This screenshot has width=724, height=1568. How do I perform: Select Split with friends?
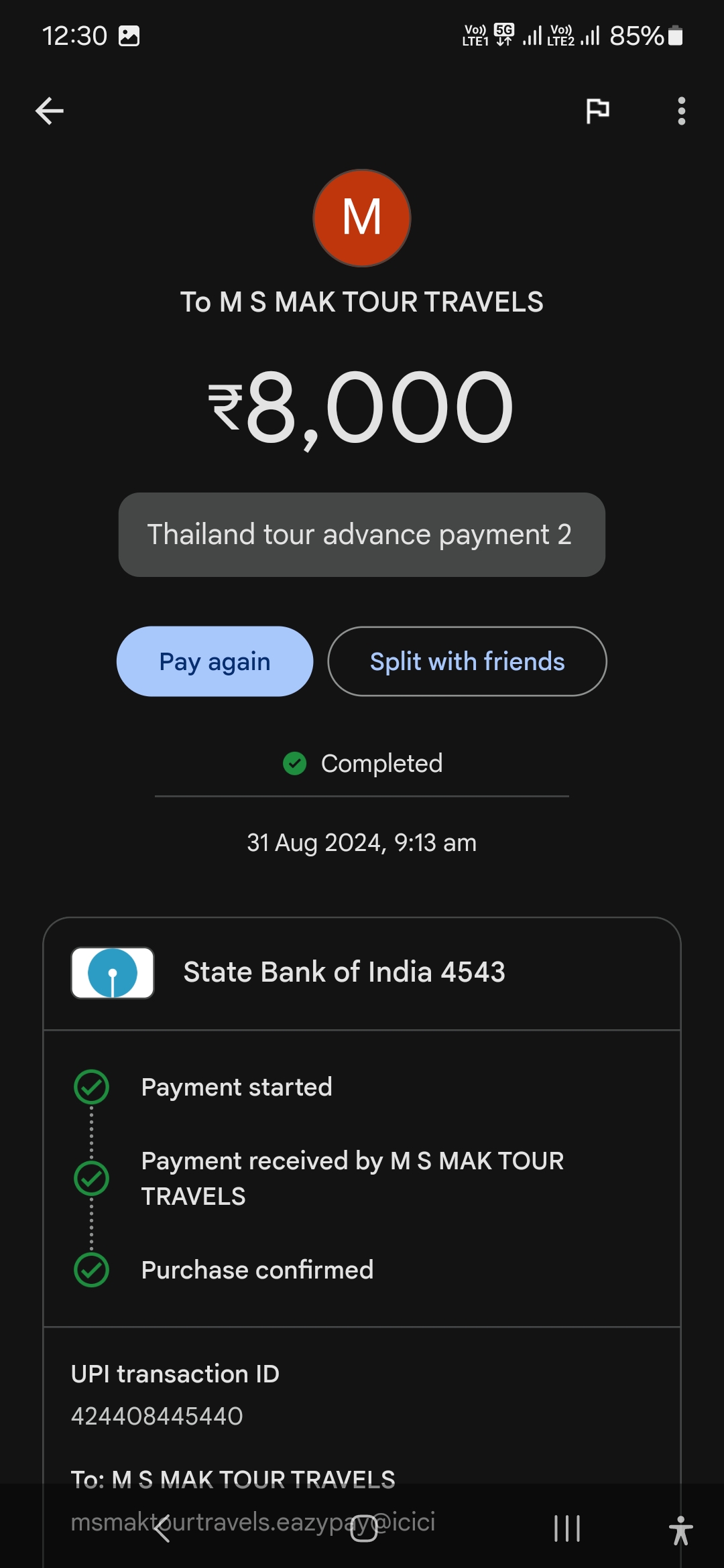tap(467, 661)
